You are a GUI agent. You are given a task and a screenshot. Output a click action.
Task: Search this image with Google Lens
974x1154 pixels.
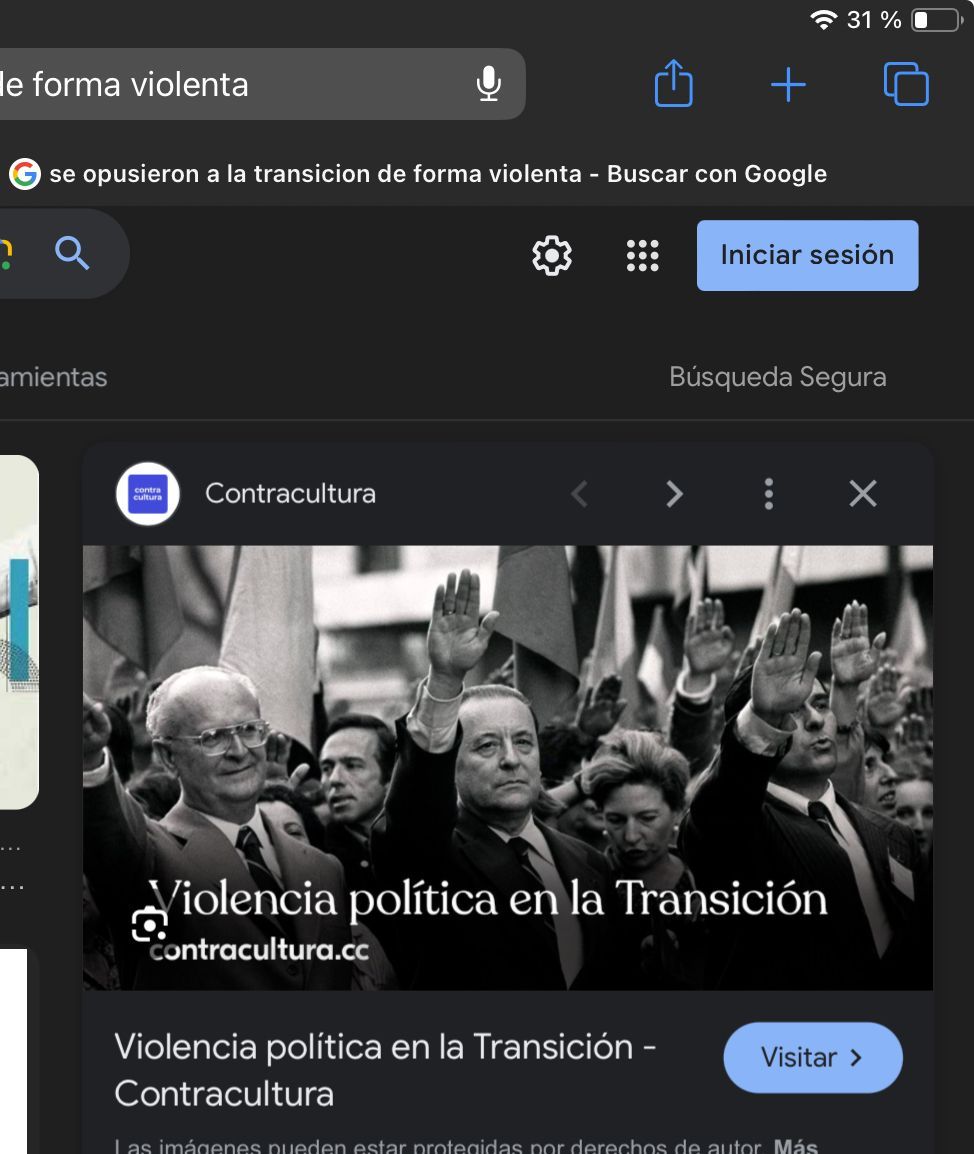150,924
